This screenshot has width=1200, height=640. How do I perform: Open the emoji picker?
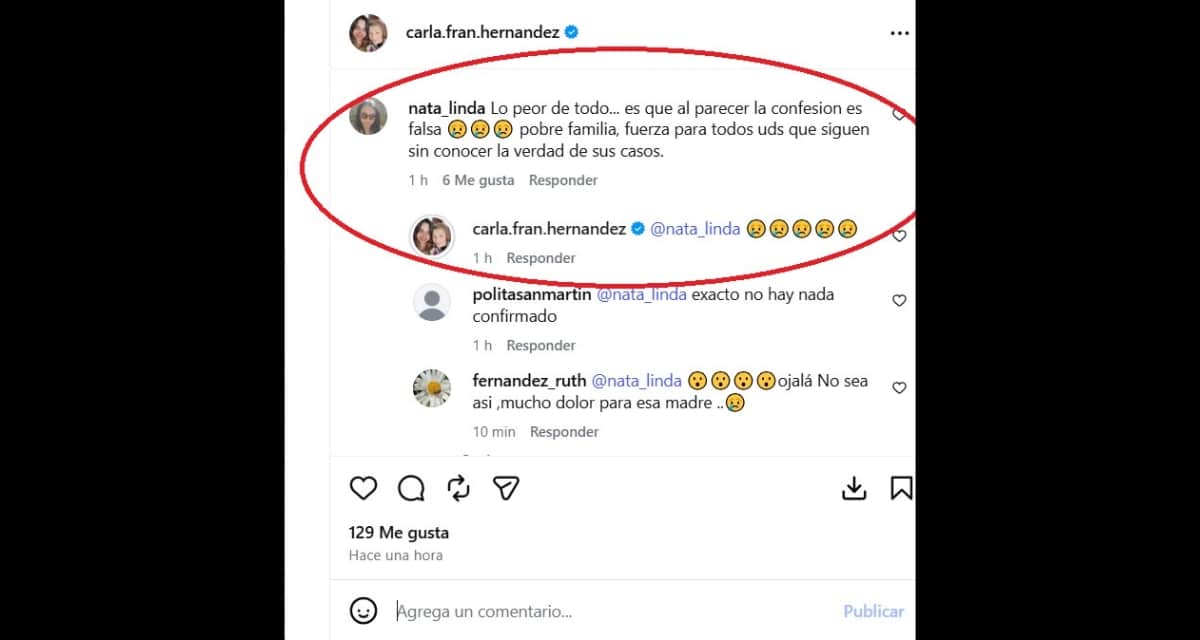pos(363,610)
